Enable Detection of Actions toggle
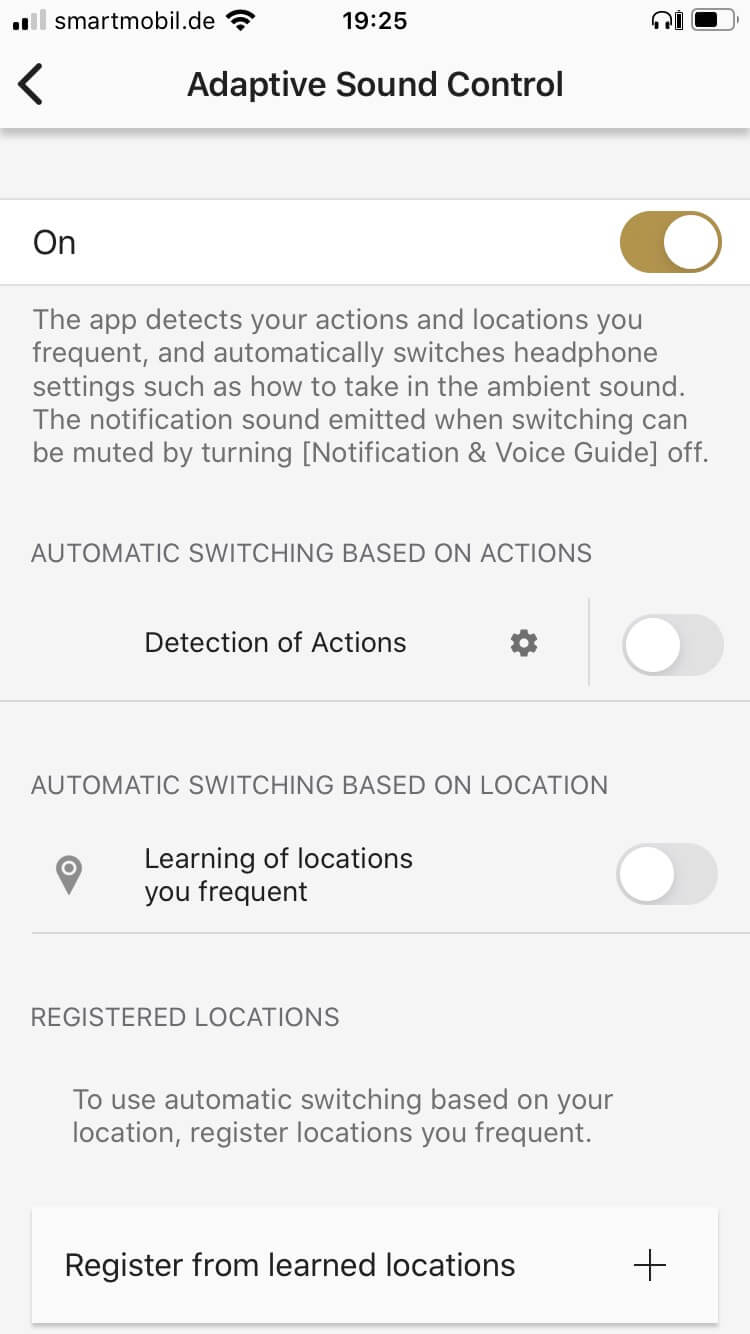This screenshot has width=750, height=1334. tap(671, 644)
